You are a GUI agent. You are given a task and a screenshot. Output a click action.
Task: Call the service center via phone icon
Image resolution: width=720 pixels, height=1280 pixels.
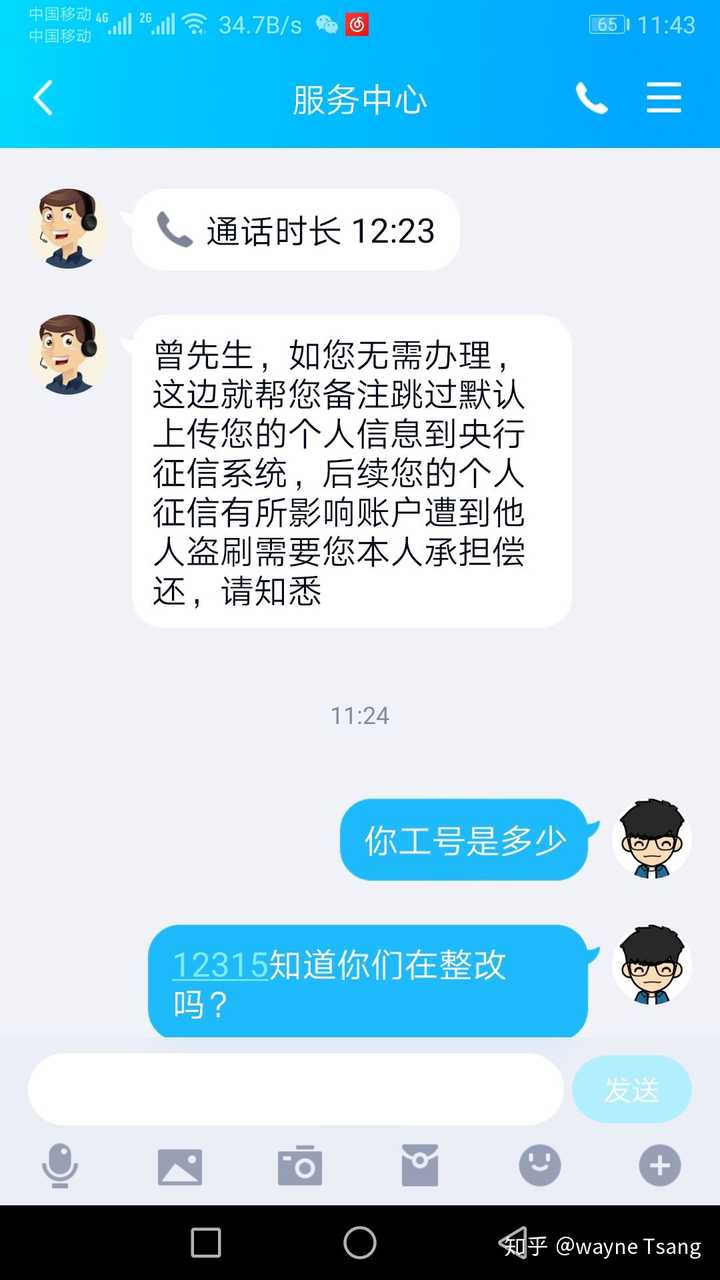[x=591, y=98]
